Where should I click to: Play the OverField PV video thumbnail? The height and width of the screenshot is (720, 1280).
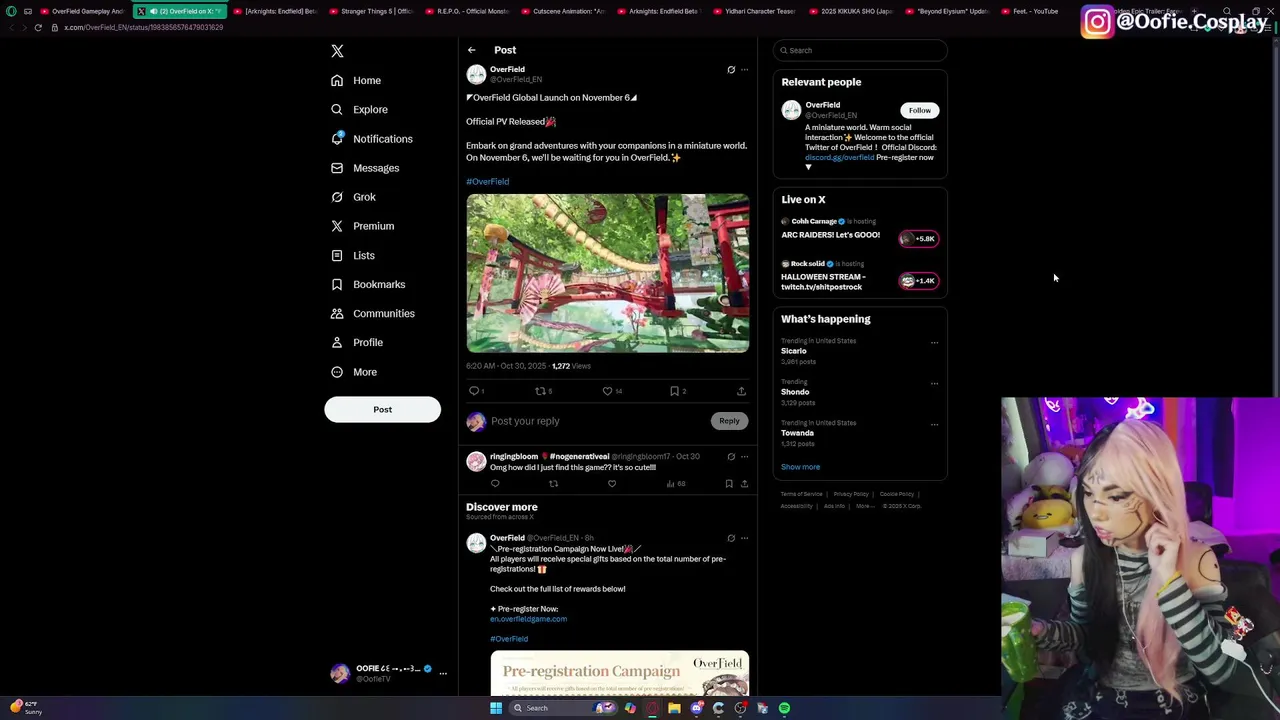[x=607, y=273]
